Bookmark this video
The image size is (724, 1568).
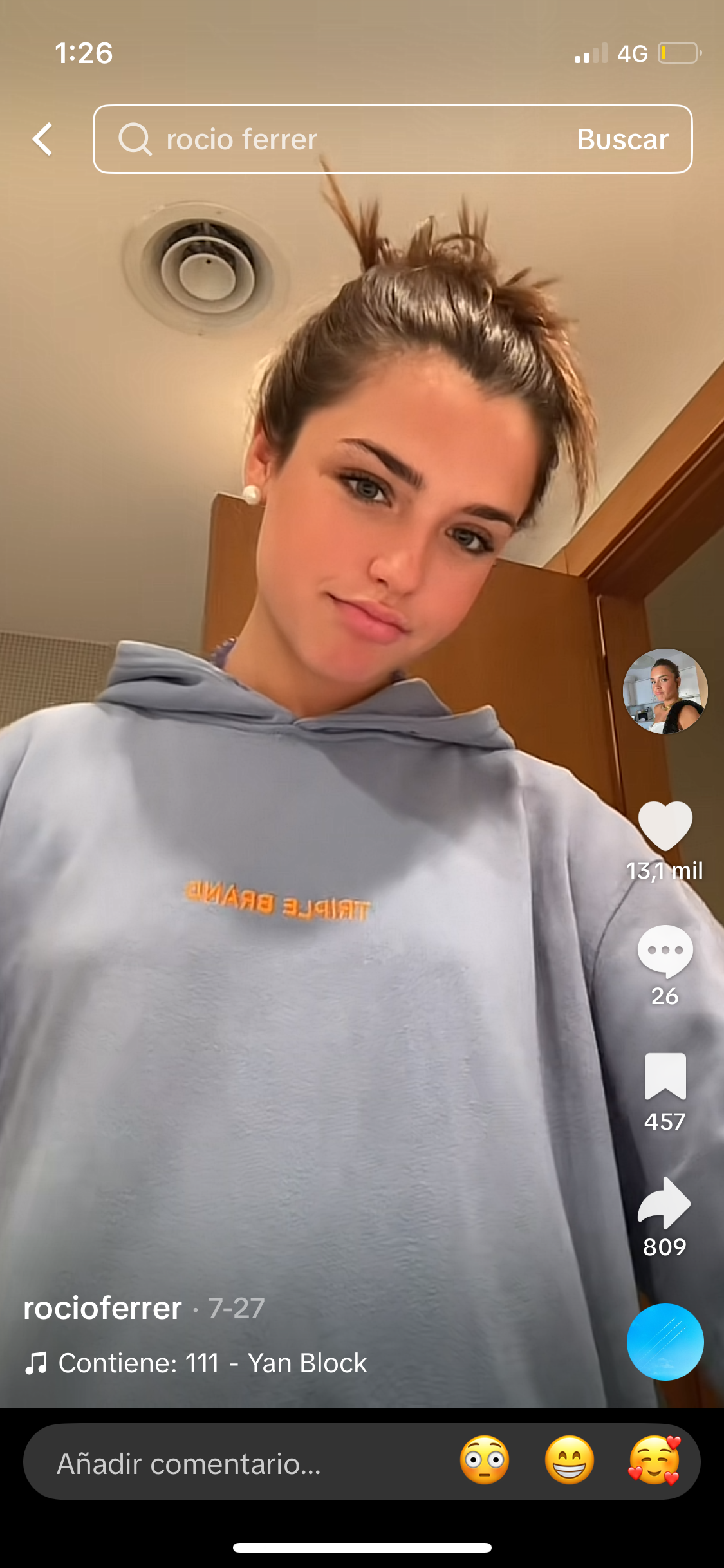tap(665, 1076)
